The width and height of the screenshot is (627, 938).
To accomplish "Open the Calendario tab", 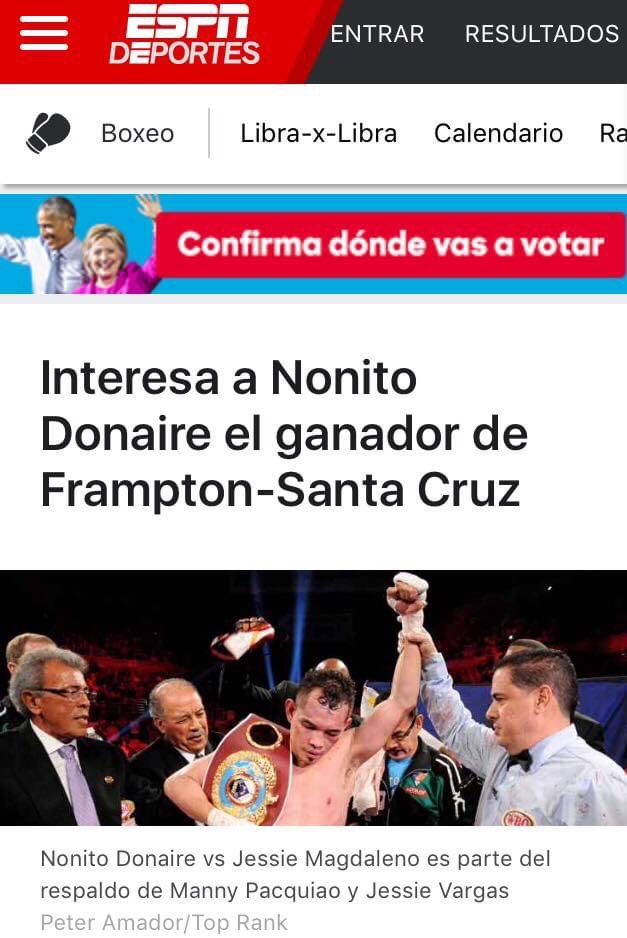I will pos(498,133).
